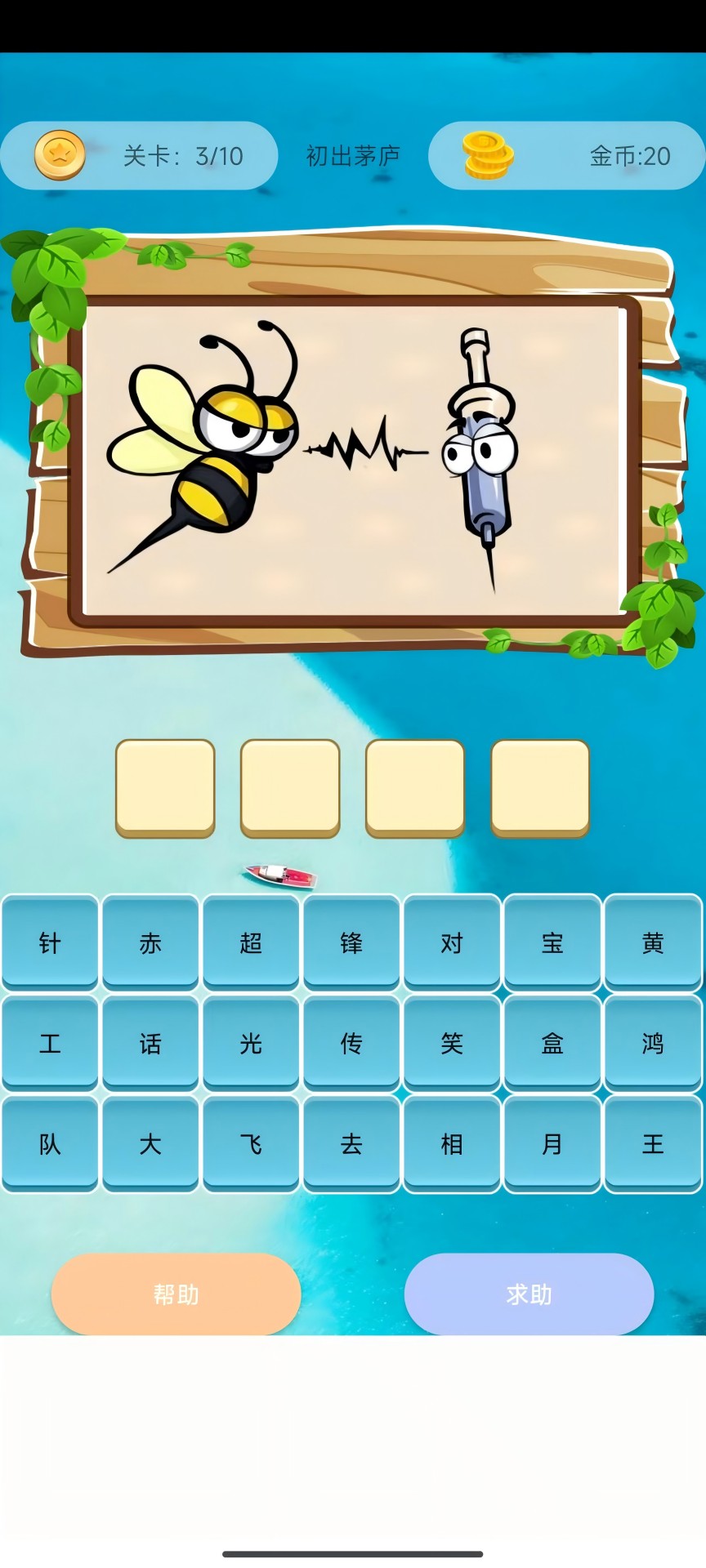Tap the character tile 王

pos(653,1143)
